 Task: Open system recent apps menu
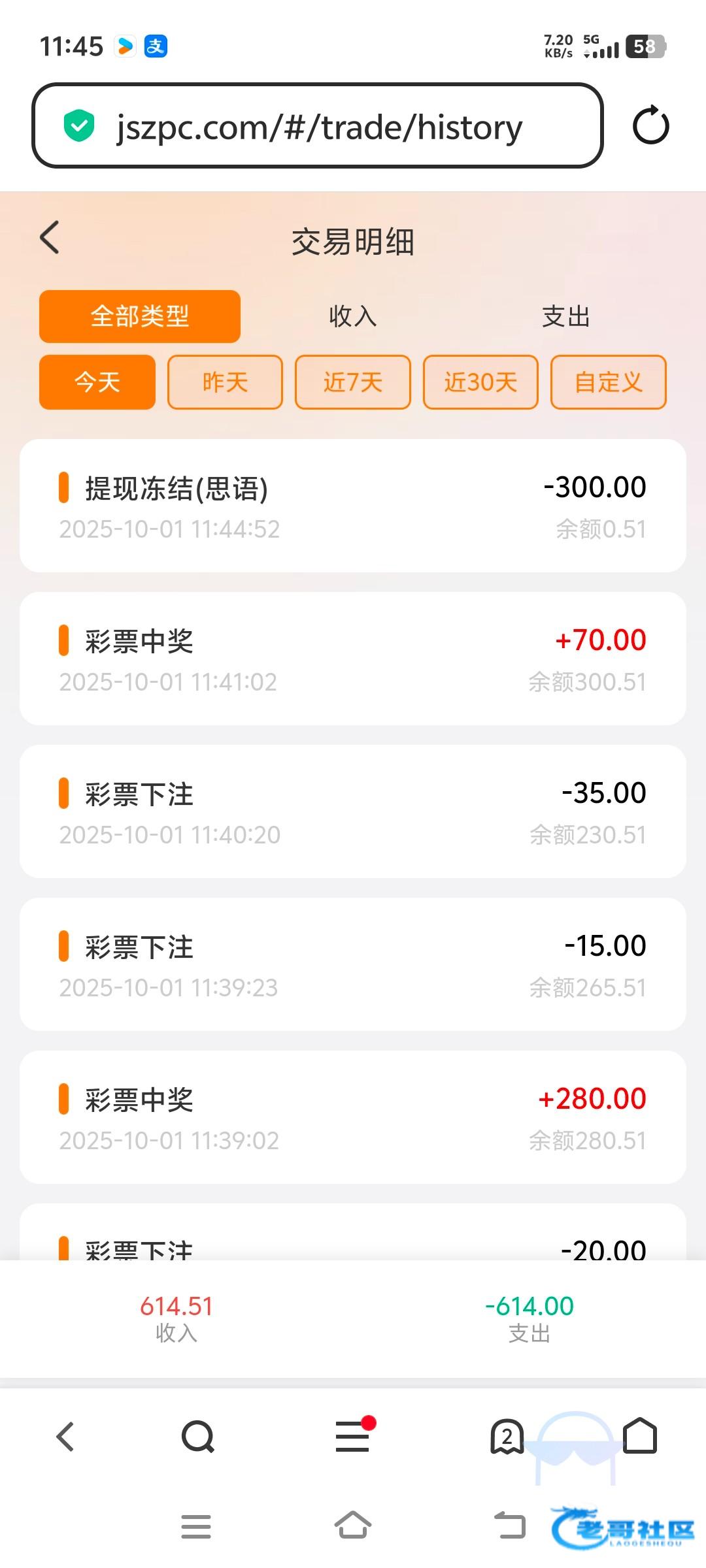click(x=196, y=1527)
